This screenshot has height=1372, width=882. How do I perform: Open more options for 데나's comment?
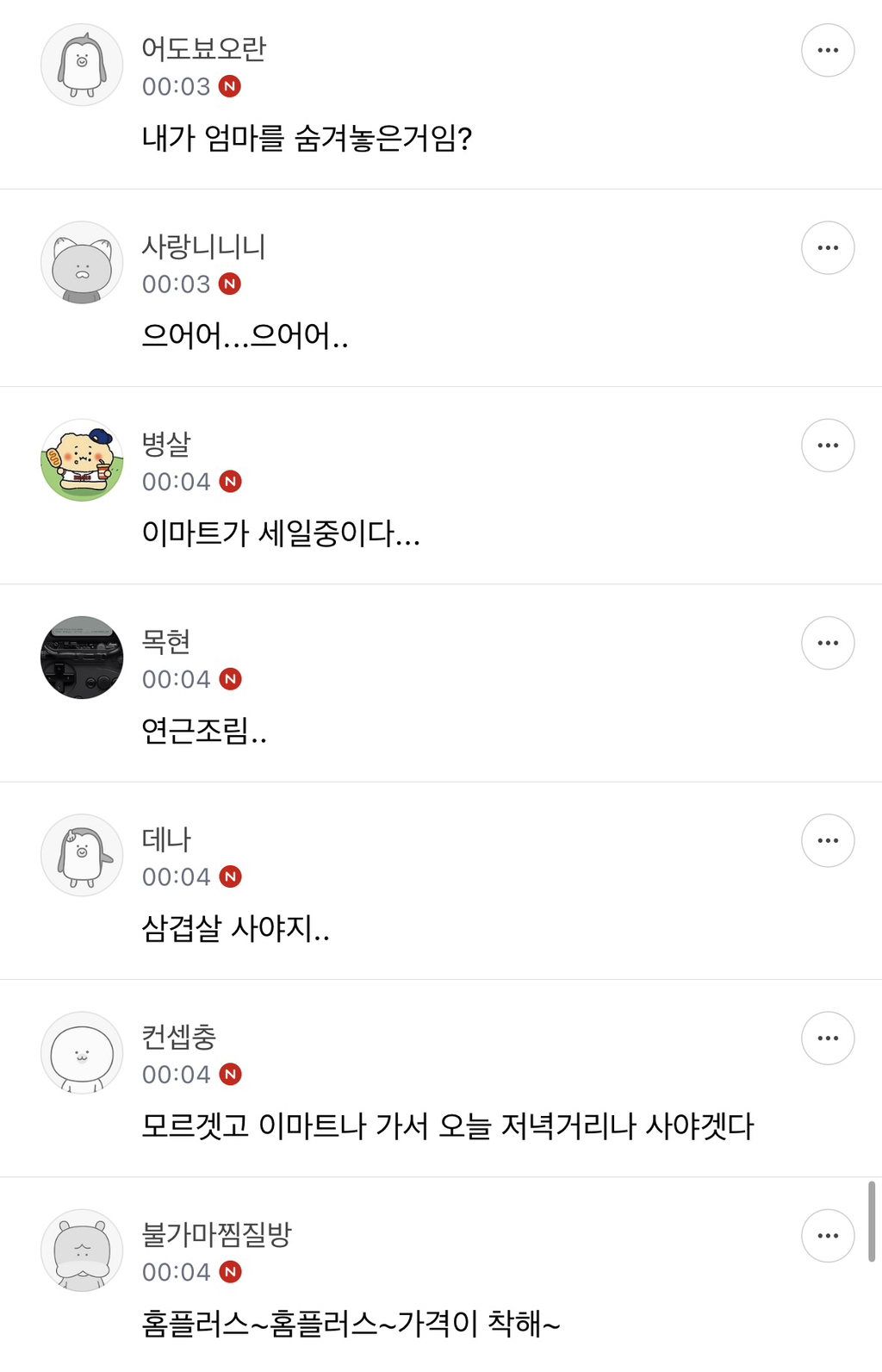[x=828, y=840]
